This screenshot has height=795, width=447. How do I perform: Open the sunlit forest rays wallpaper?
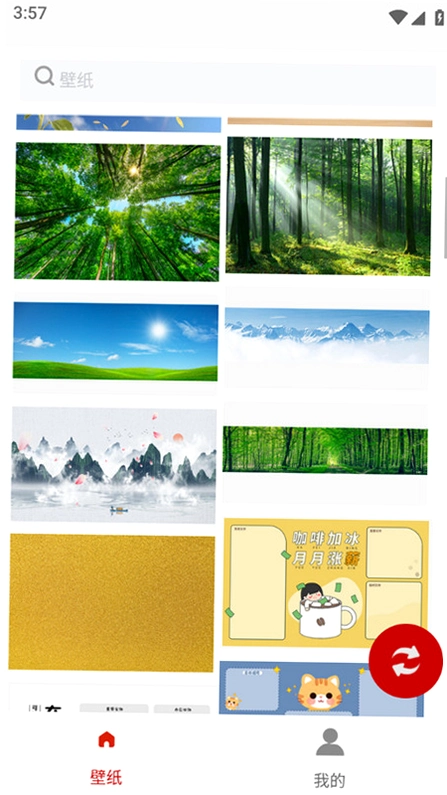click(x=329, y=206)
